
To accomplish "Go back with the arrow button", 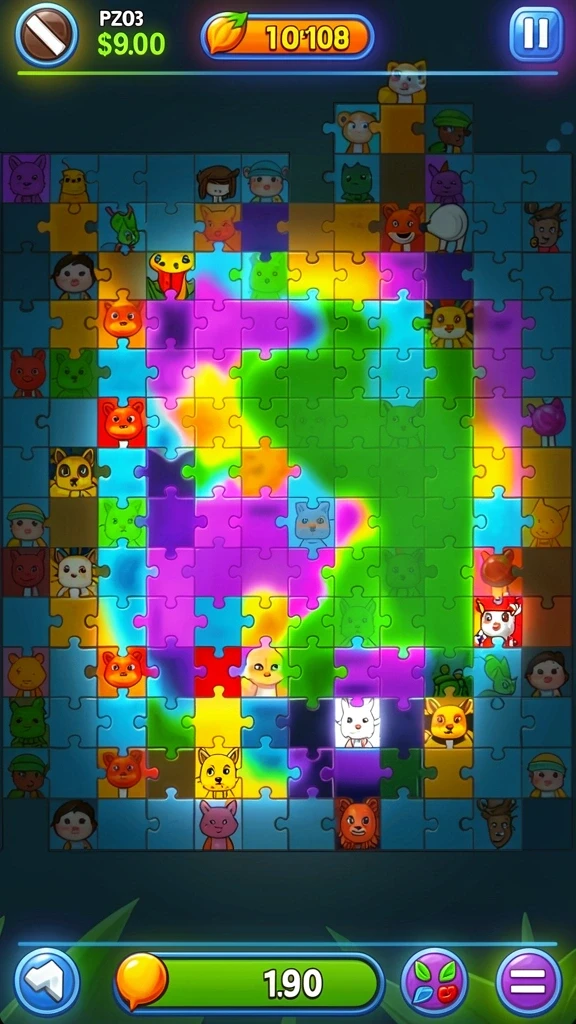I will click(x=47, y=982).
